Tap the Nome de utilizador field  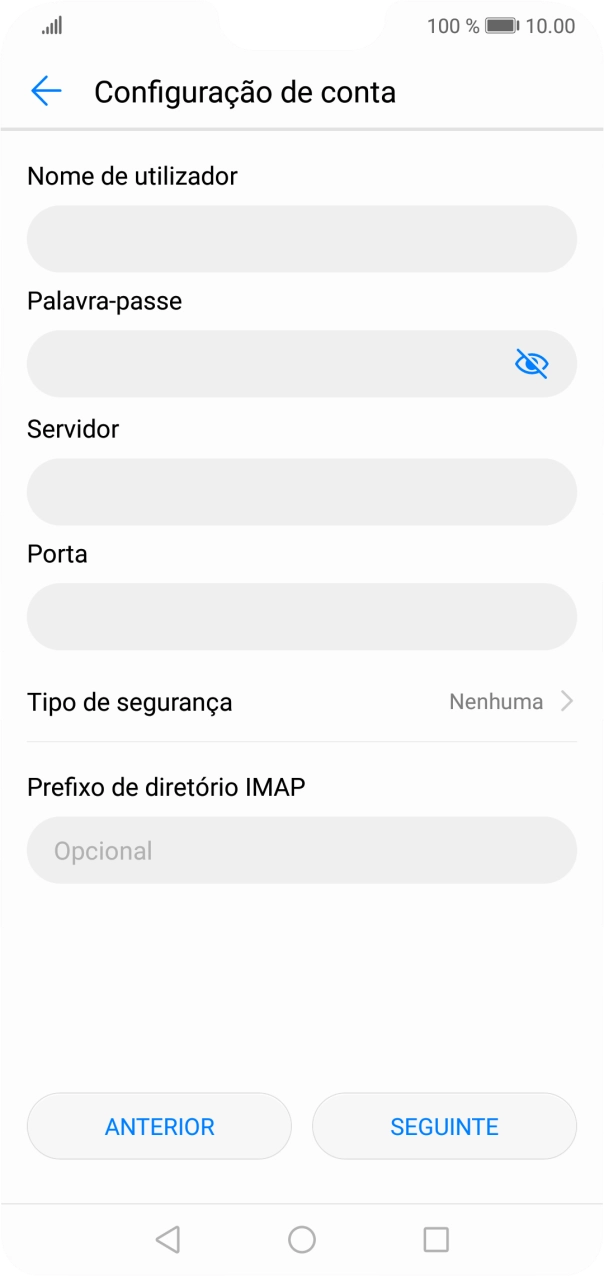301,239
